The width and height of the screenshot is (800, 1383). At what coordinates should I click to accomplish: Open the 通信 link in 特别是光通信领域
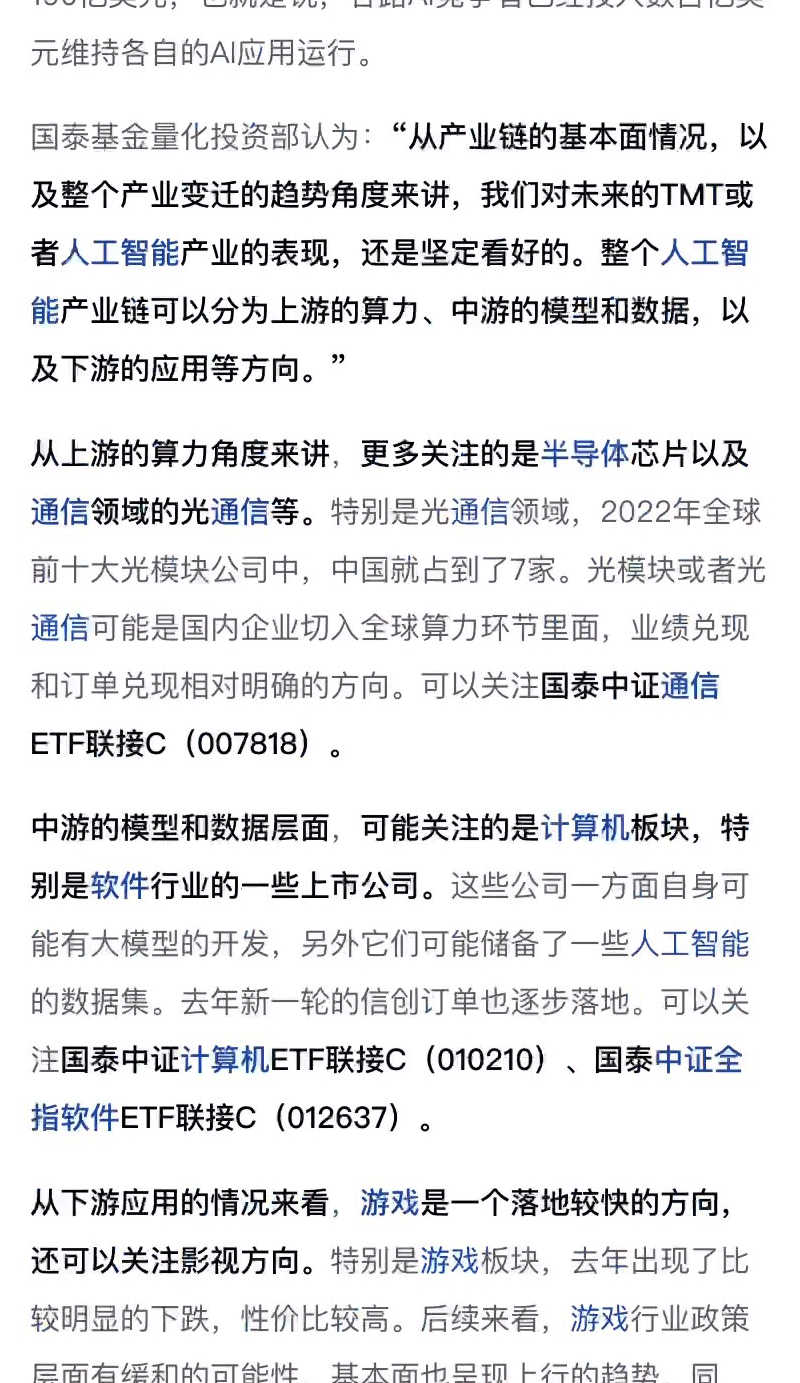[x=480, y=512]
